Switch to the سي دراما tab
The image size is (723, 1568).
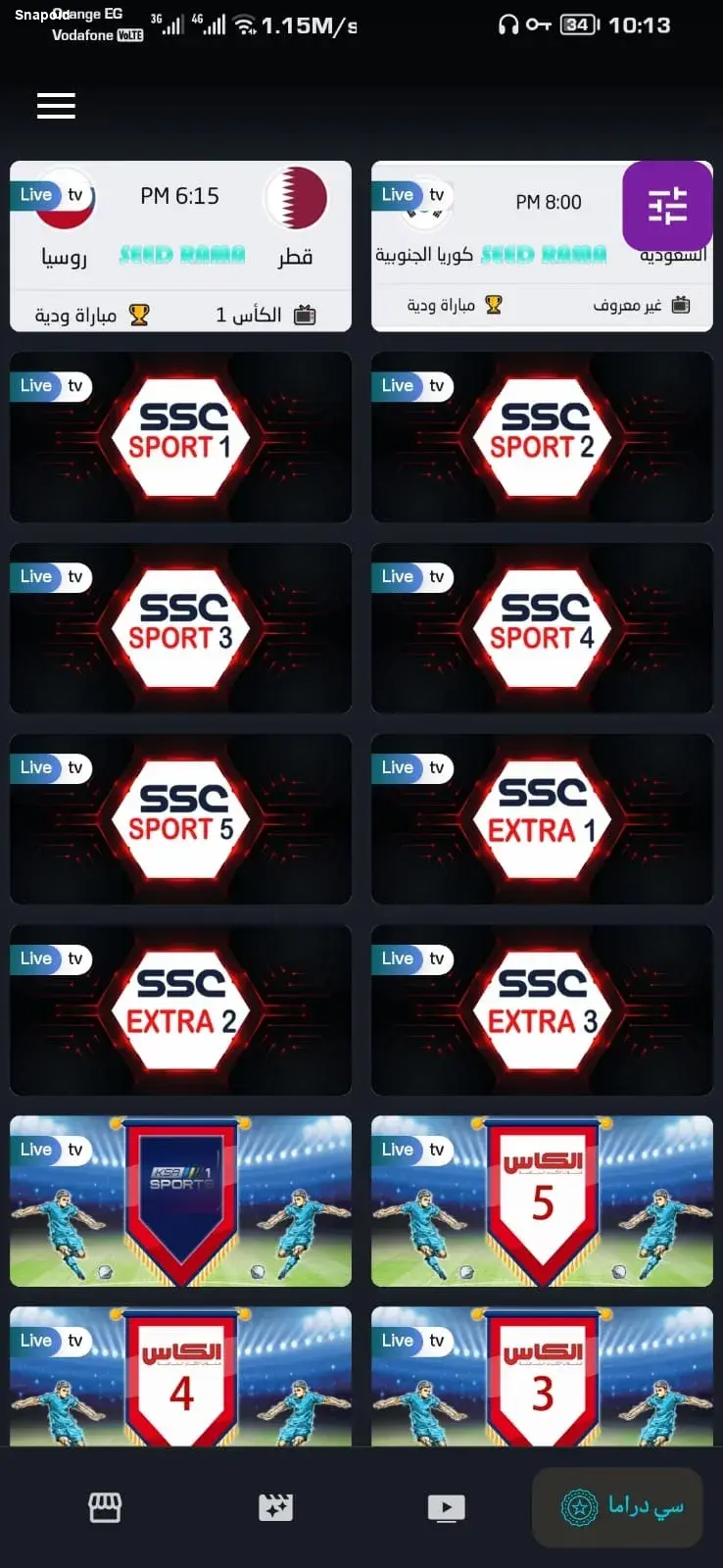click(617, 1506)
